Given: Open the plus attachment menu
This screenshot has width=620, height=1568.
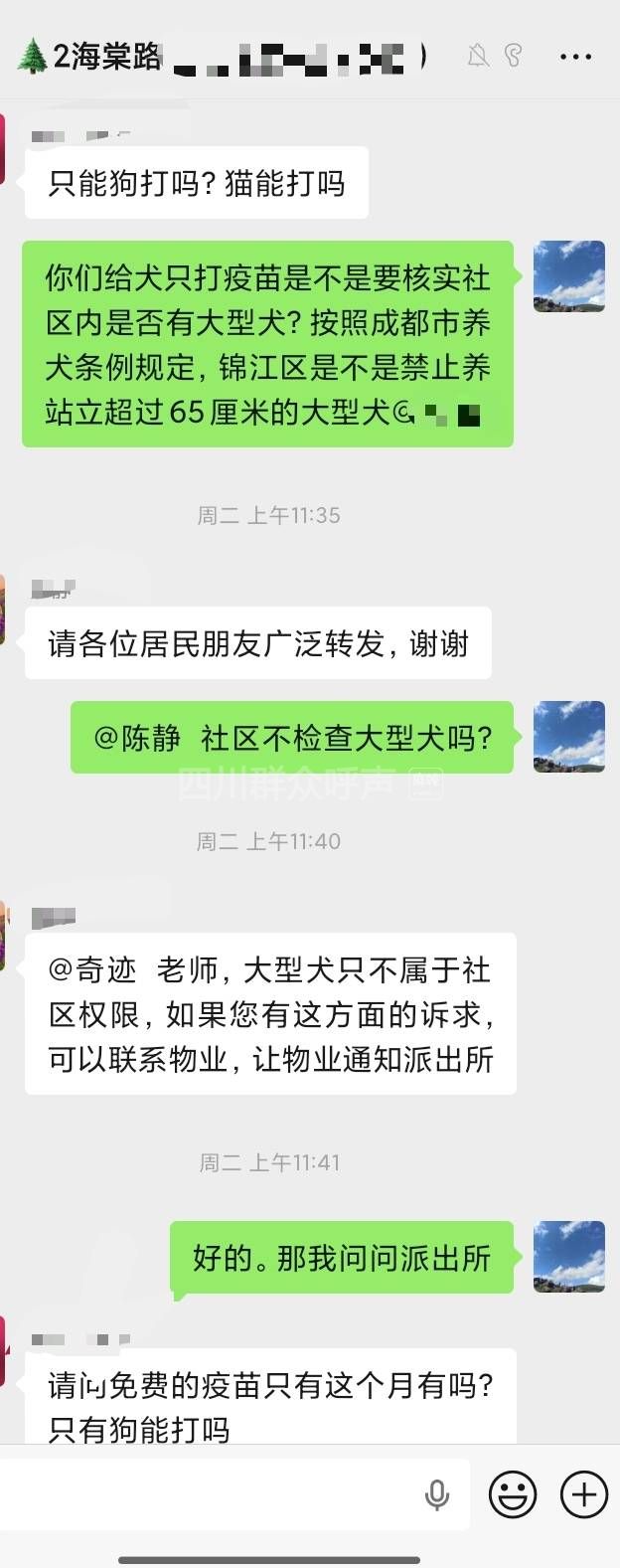Looking at the screenshot, I should point(584,1494).
